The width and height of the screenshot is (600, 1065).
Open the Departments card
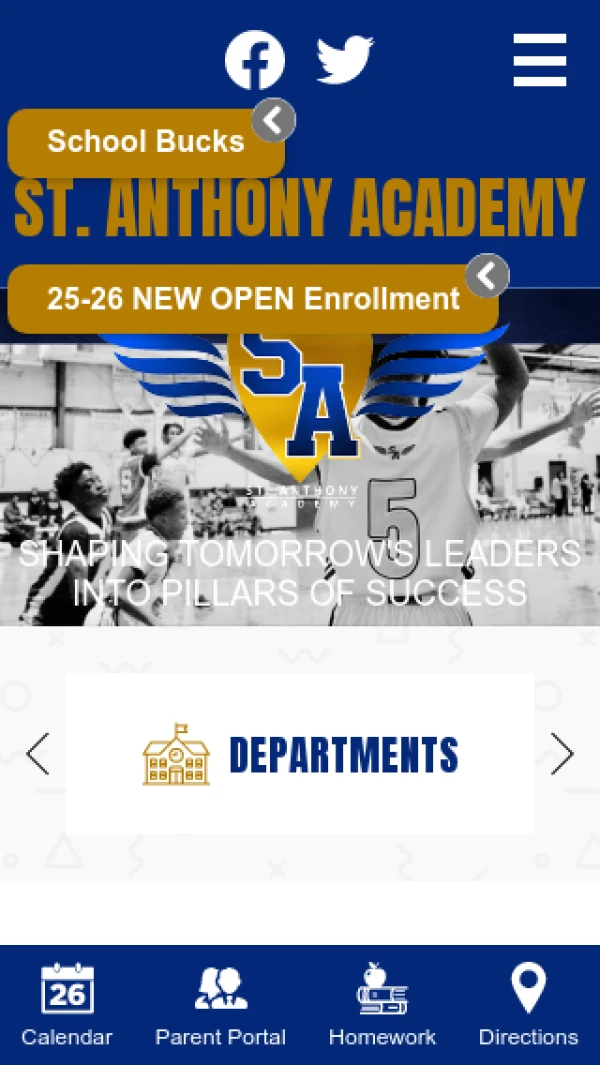point(300,754)
